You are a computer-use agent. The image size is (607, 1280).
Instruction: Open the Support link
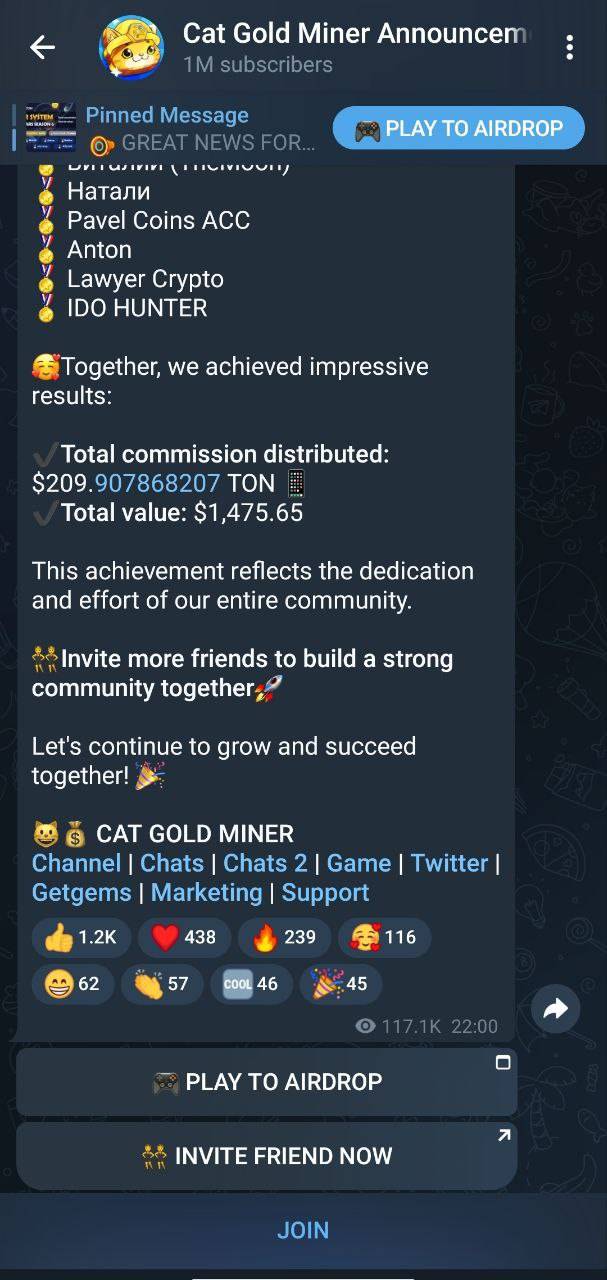click(325, 892)
